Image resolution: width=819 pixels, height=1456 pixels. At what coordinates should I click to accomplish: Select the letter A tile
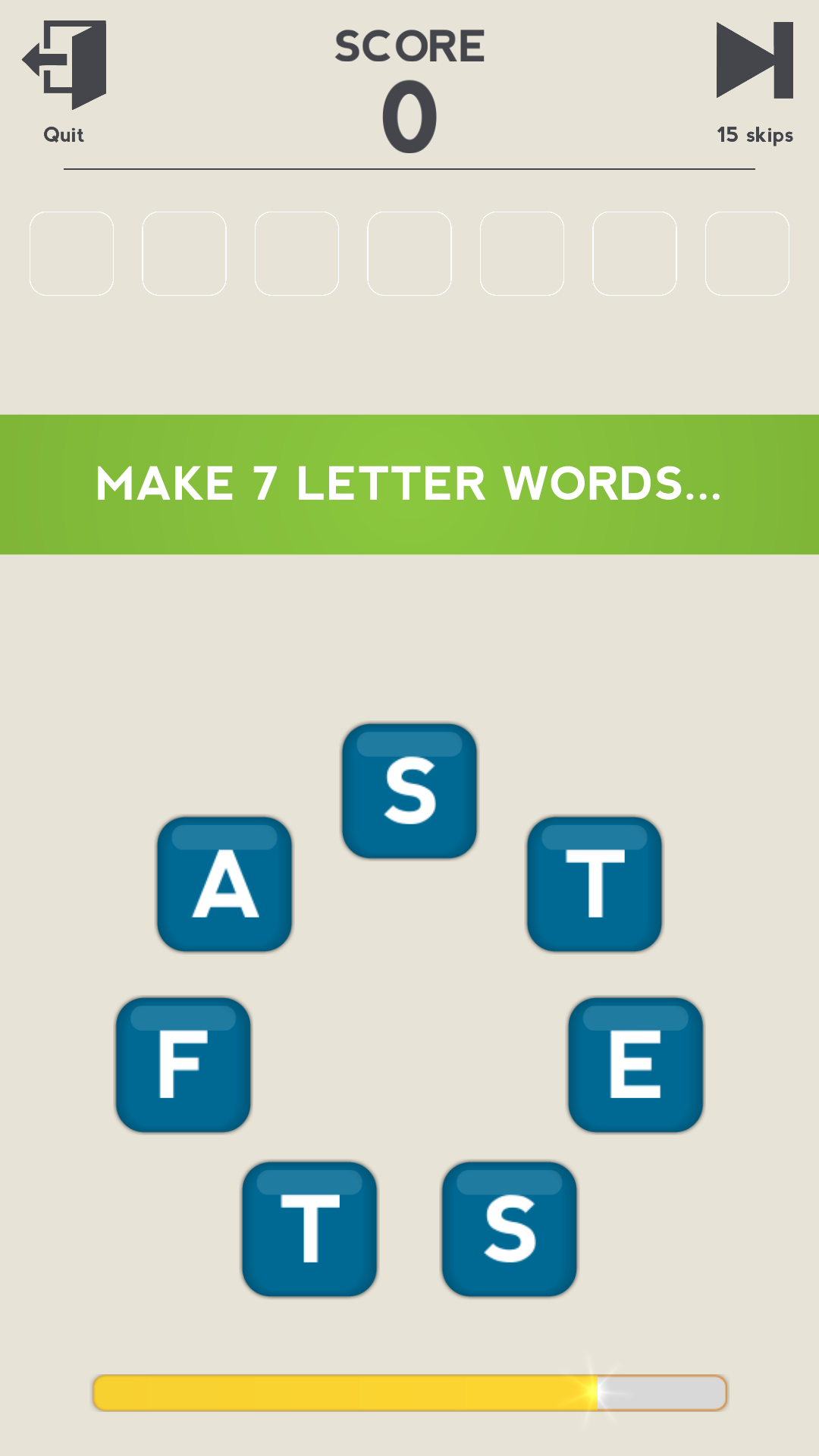click(224, 883)
